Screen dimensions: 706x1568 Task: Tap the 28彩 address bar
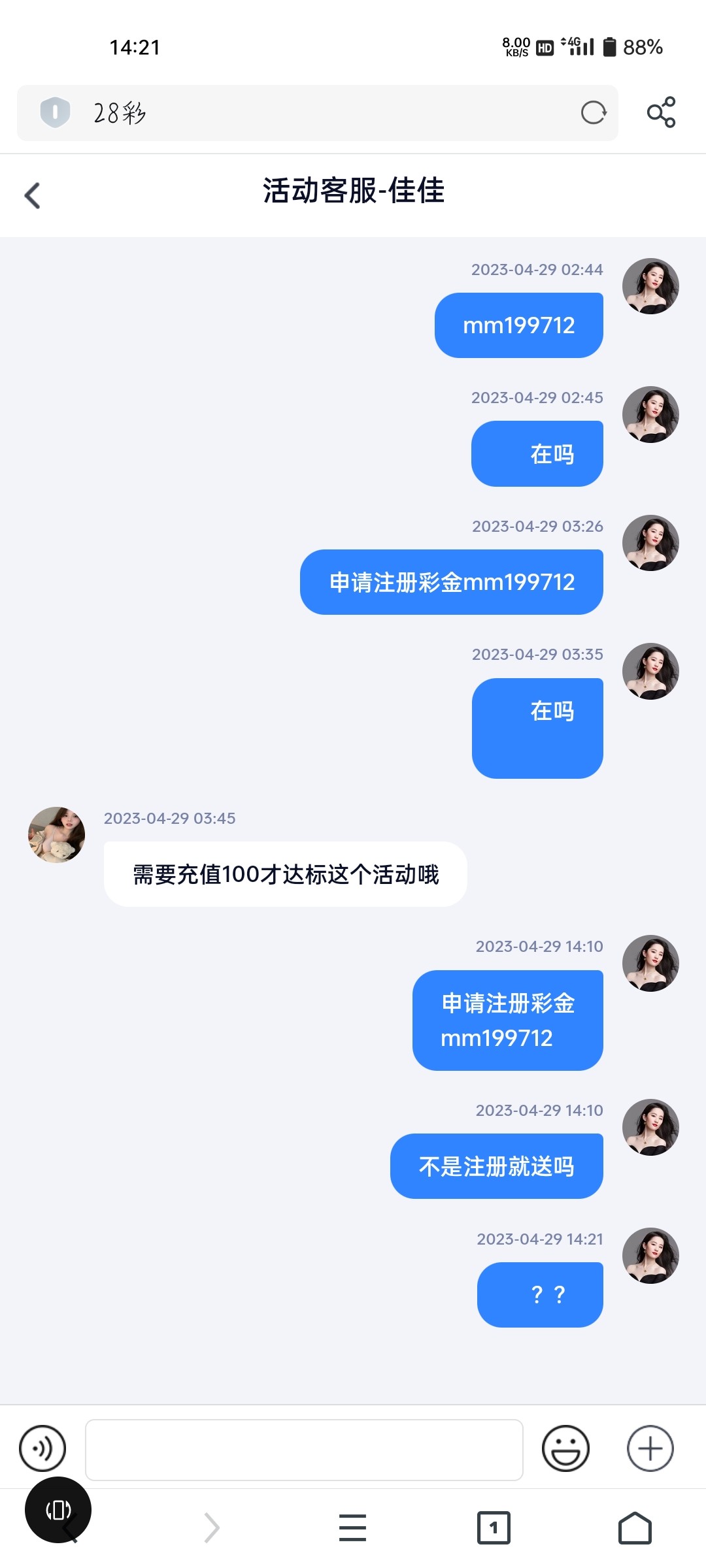coord(314,113)
